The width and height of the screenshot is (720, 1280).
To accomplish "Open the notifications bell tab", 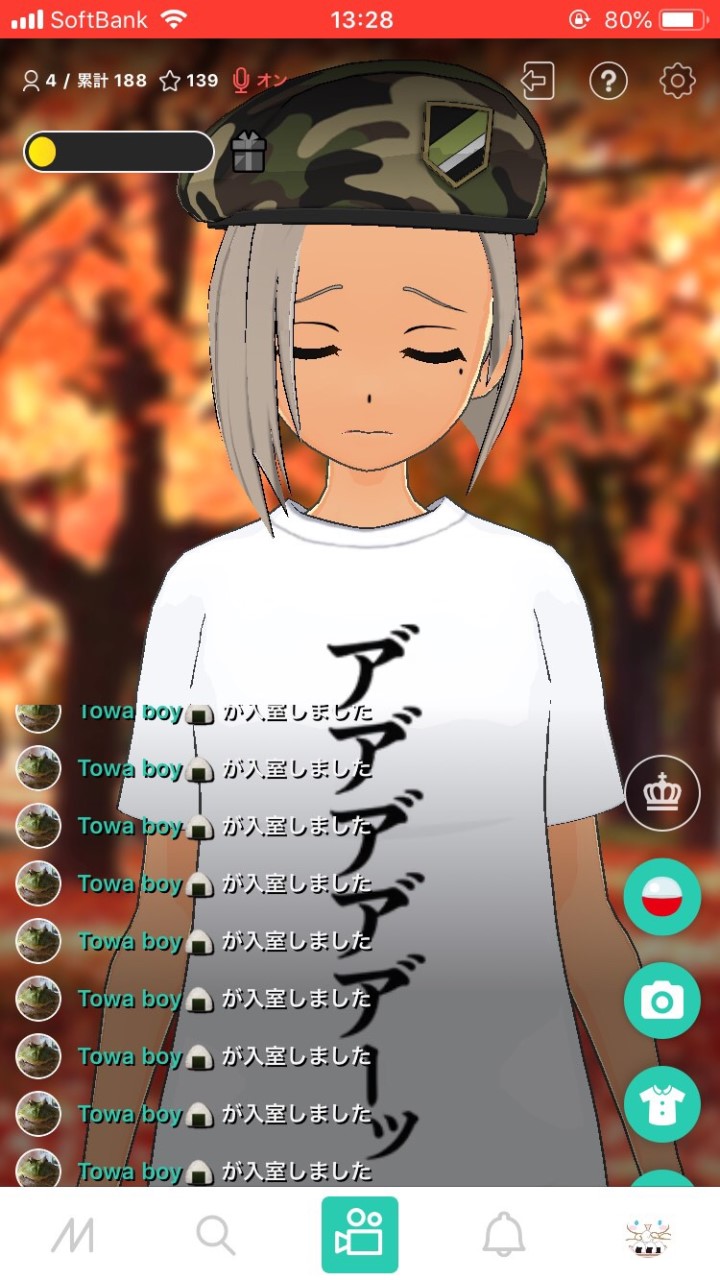I will click(504, 1236).
